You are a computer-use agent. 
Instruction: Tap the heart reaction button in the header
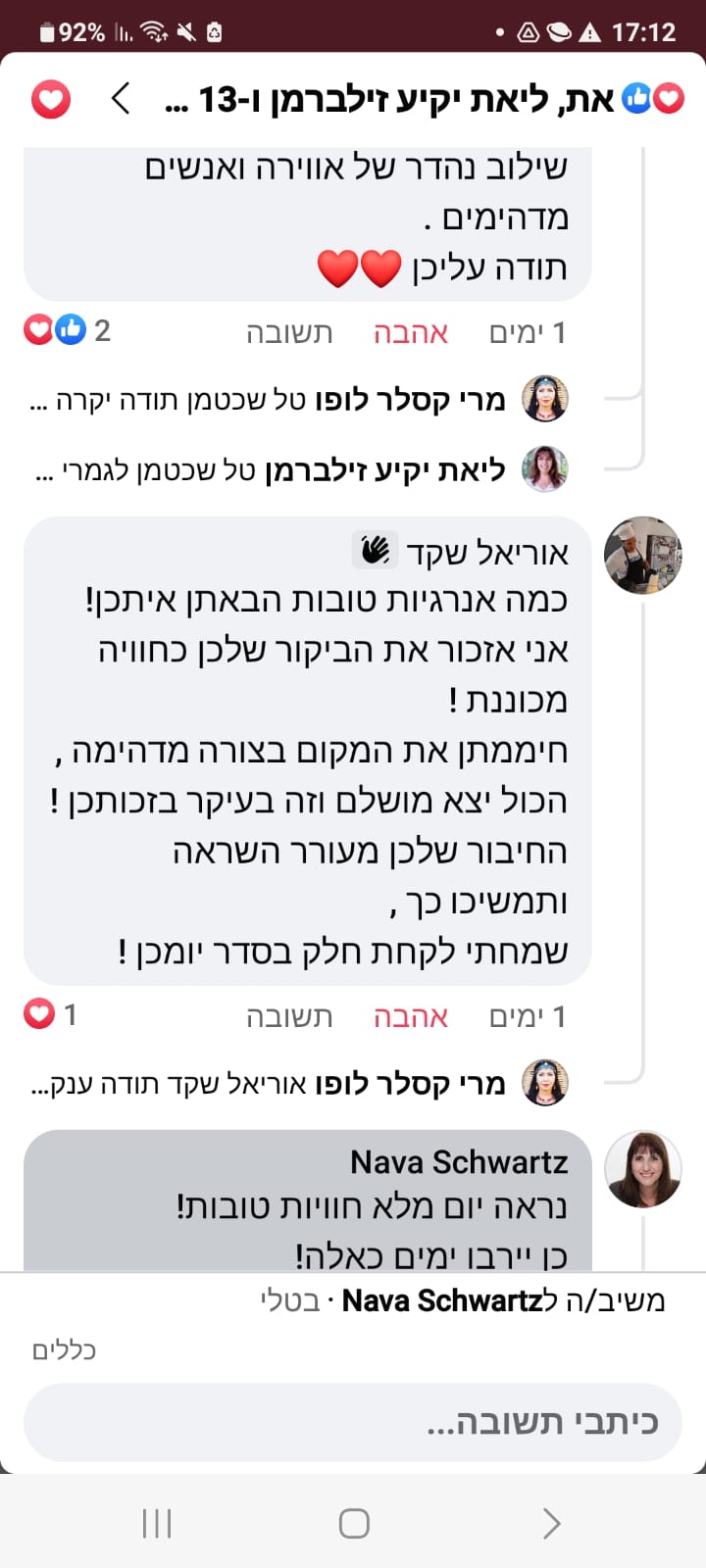[51, 99]
